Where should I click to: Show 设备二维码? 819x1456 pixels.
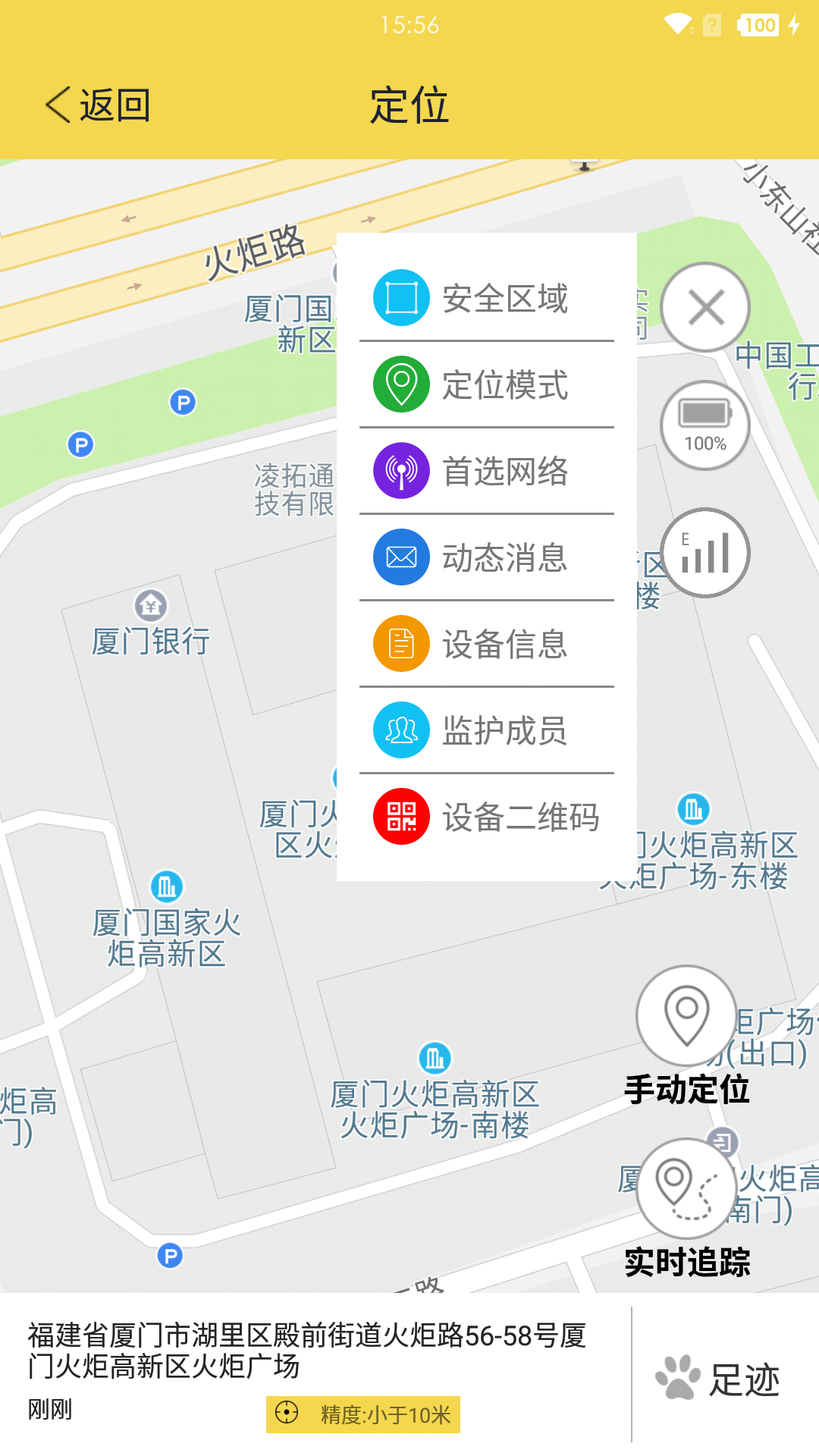tap(485, 817)
